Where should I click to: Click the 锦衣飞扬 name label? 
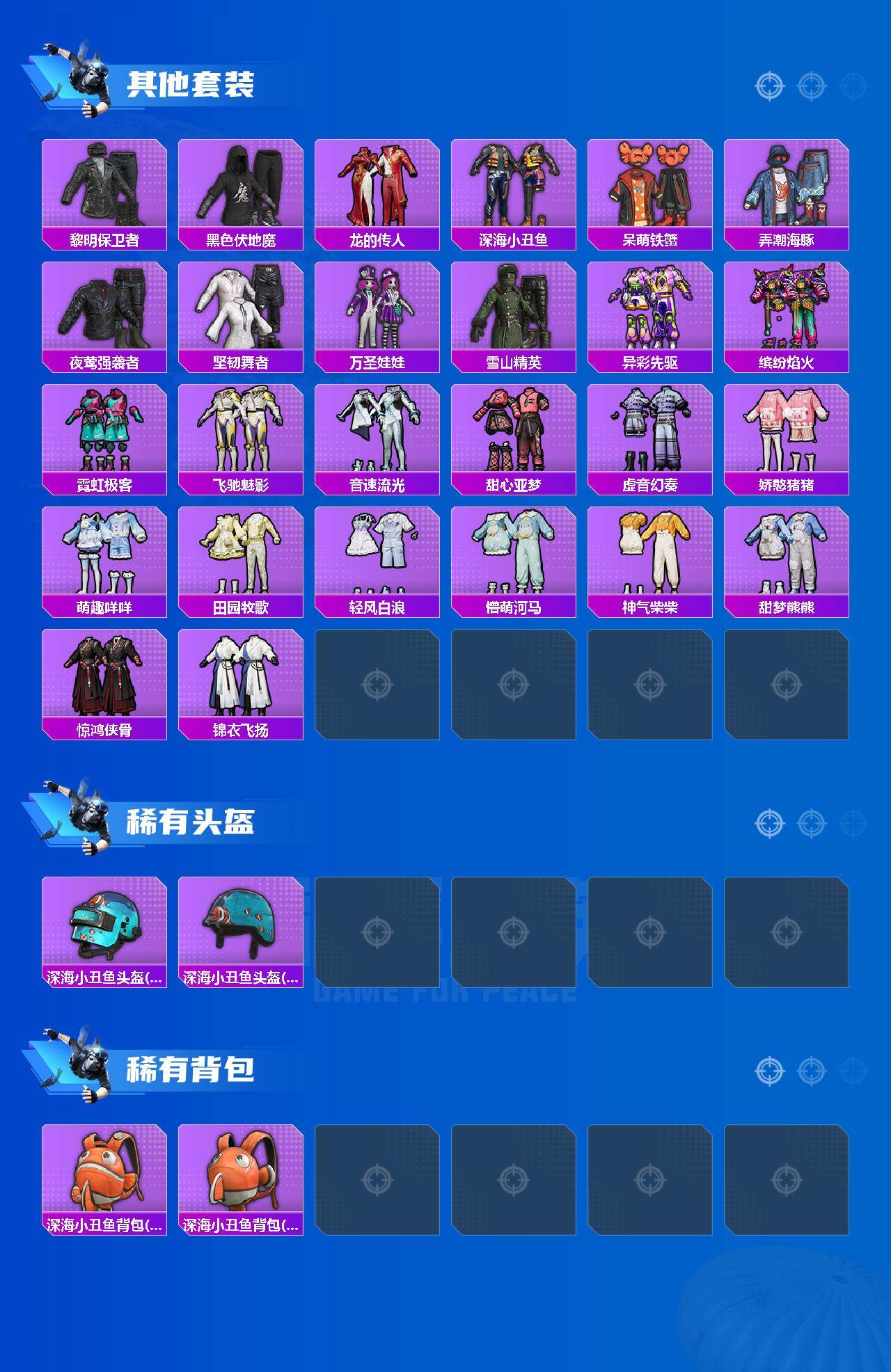(x=242, y=728)
